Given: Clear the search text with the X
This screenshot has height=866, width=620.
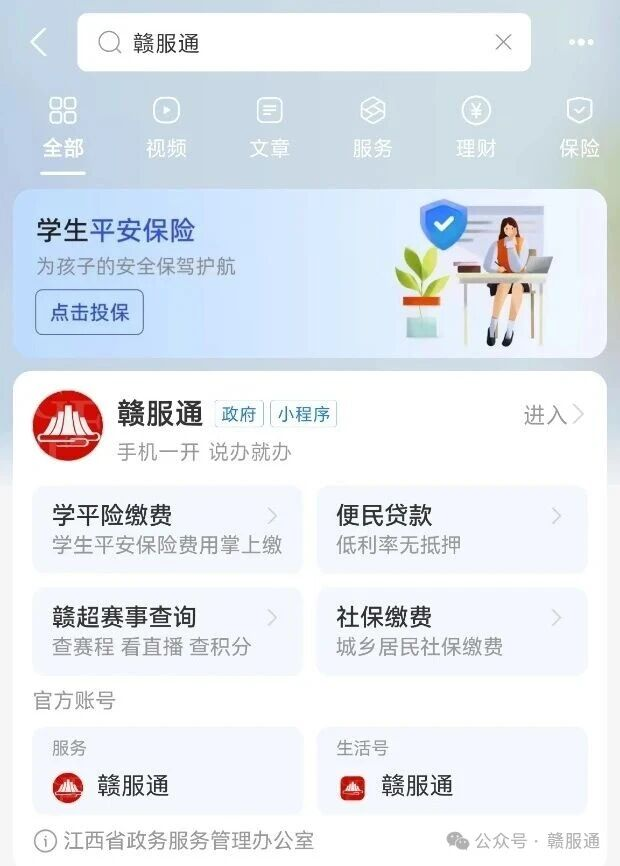Looking at the screenshot, I should pyautogui.click(x=503, y=42).
